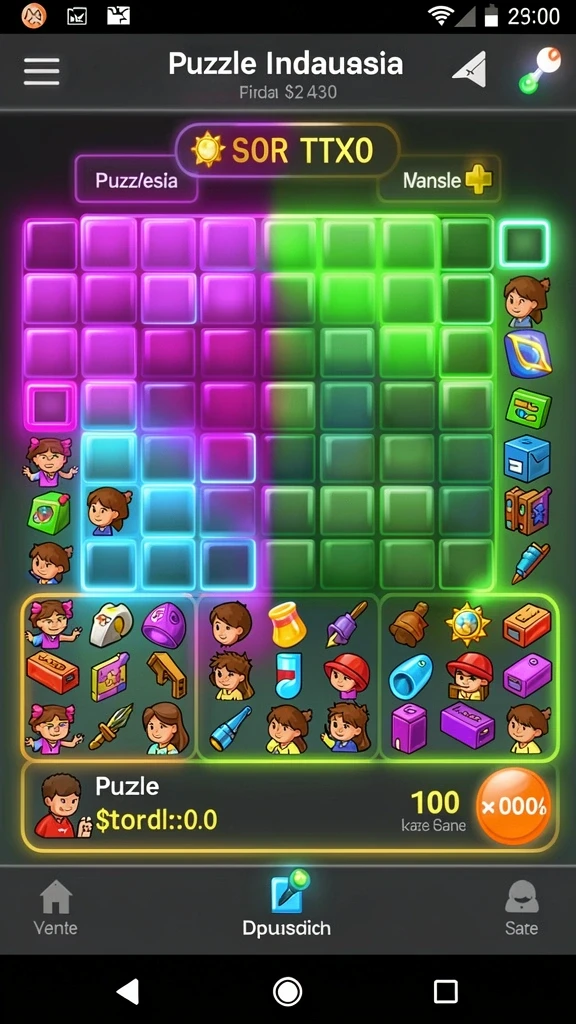Switch to the Sate tab
This screenshot has height=1024, width=576.
coord(521,908)
